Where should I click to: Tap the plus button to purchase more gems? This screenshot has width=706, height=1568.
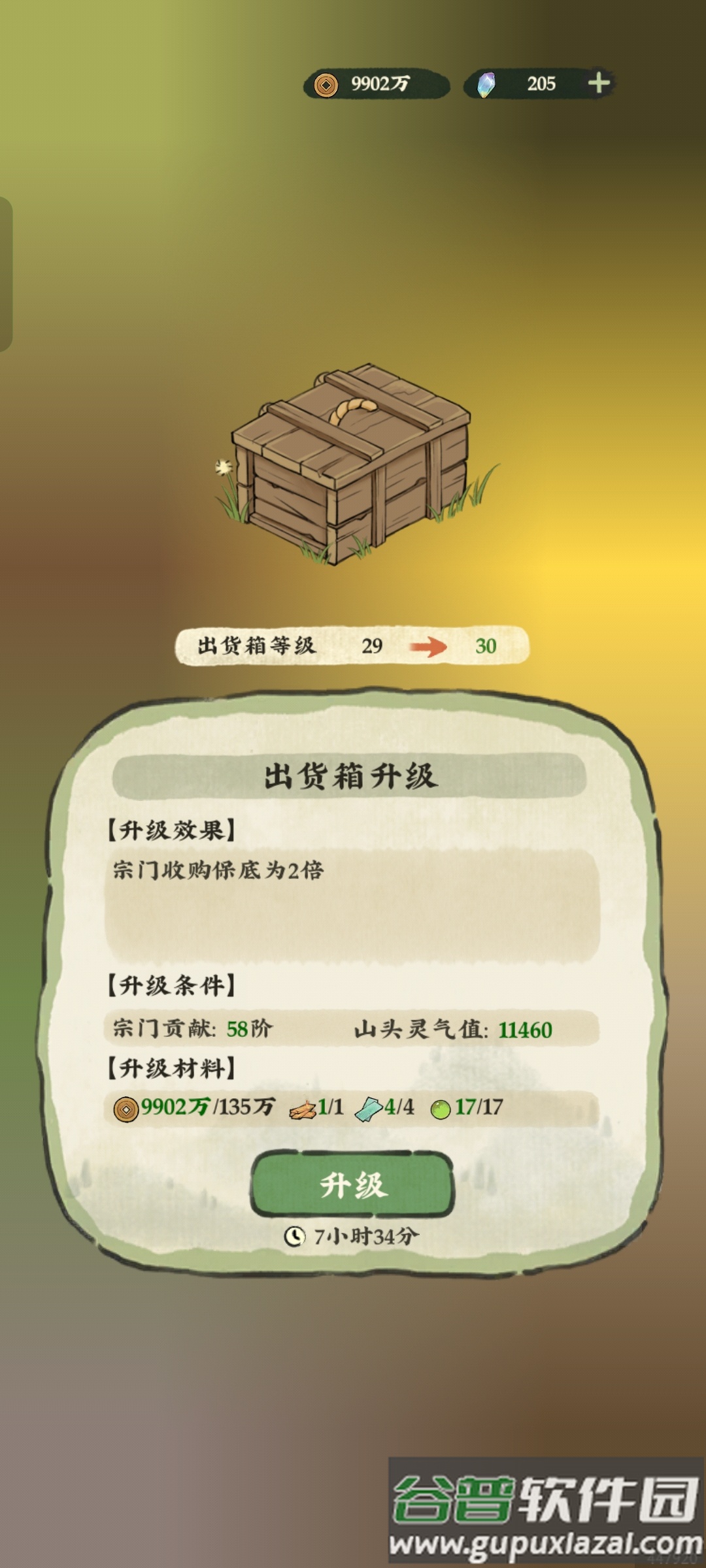[599, 83]
